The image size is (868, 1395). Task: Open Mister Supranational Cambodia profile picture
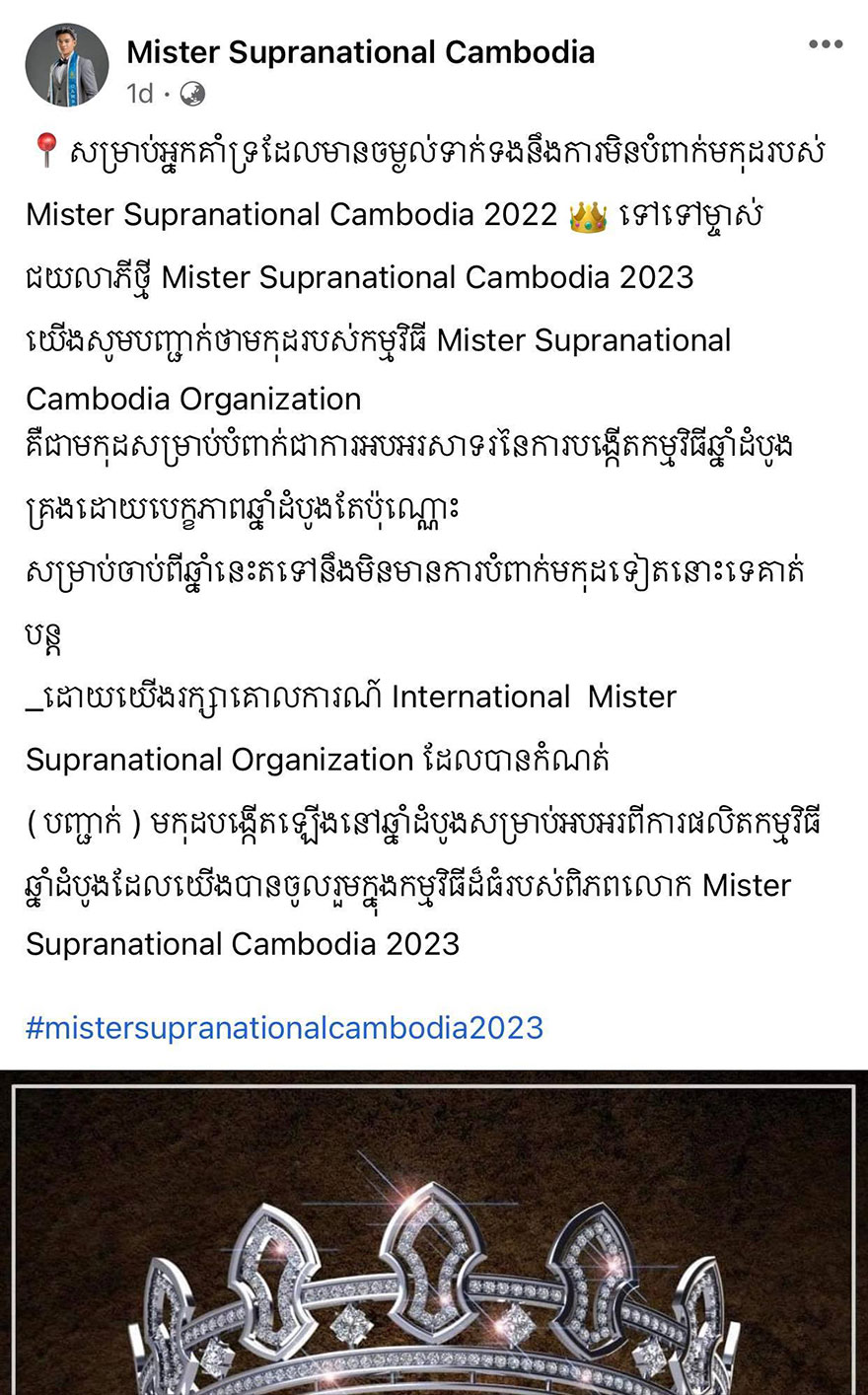coord(66,65)
